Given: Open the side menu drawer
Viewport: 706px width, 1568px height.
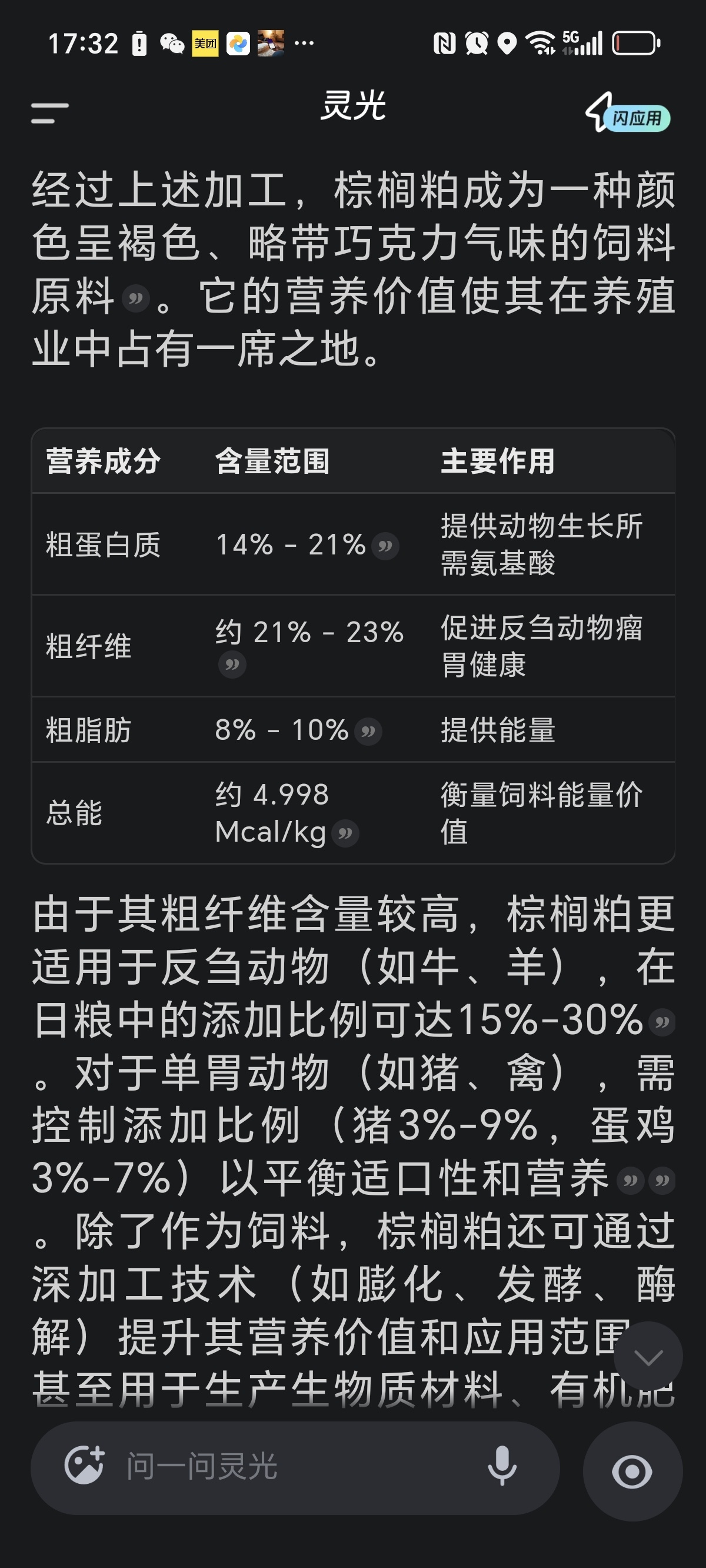Looking at the screenshot, I should pos(50,112).
